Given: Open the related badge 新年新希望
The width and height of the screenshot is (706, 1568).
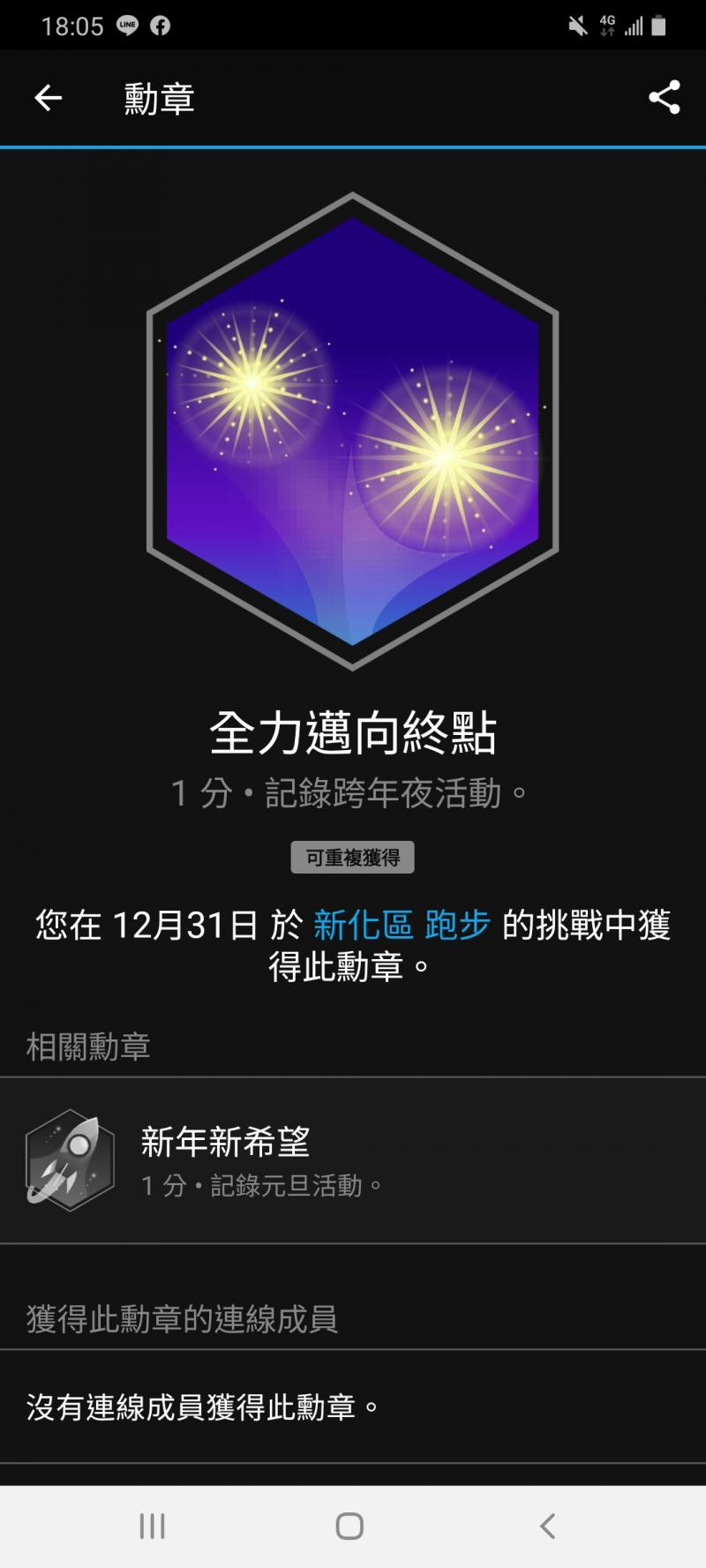Looking at the screenshot, I should point(353,1159).
